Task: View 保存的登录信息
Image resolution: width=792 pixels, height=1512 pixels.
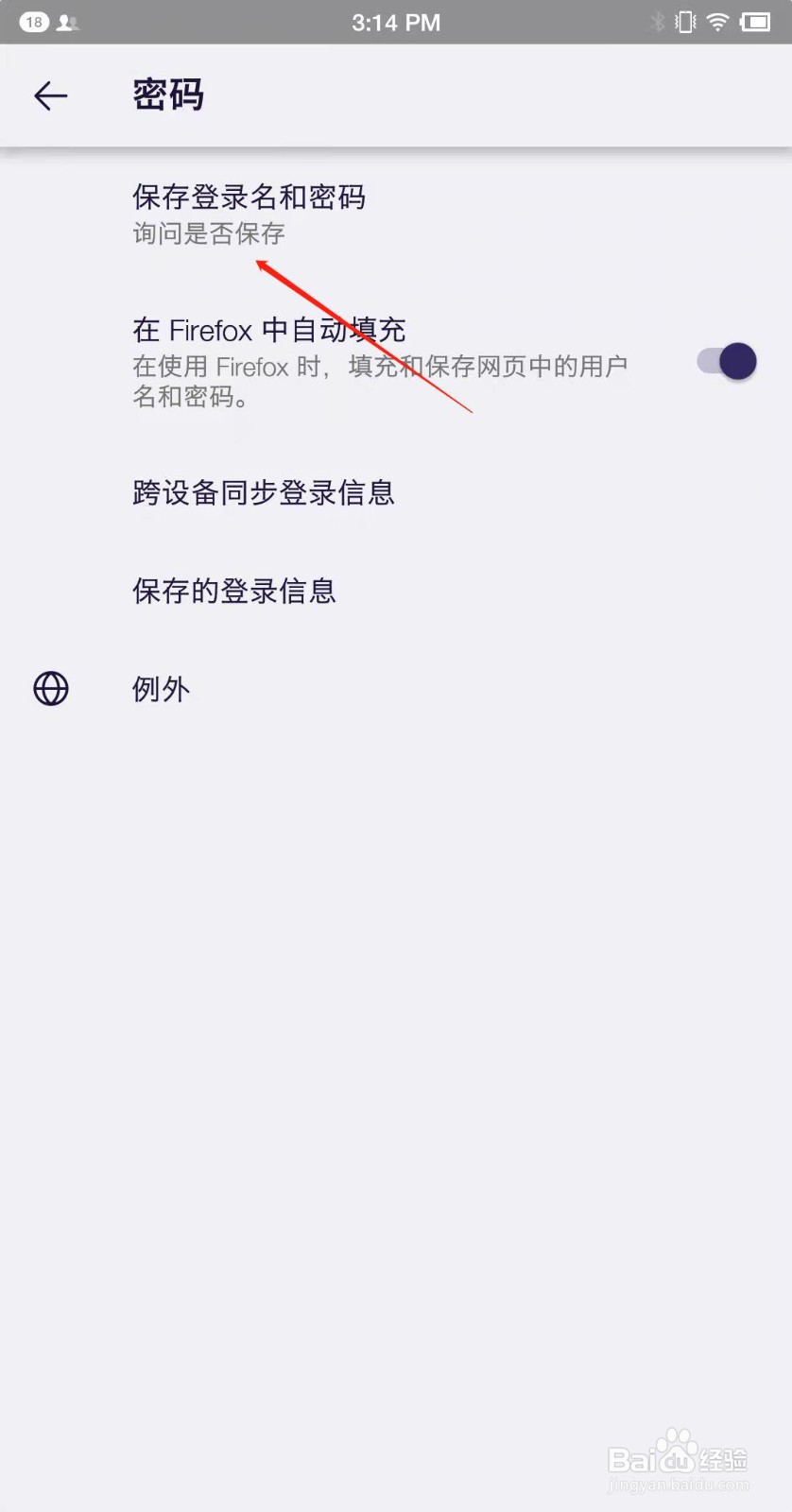Action: click(x=232, y=591)
